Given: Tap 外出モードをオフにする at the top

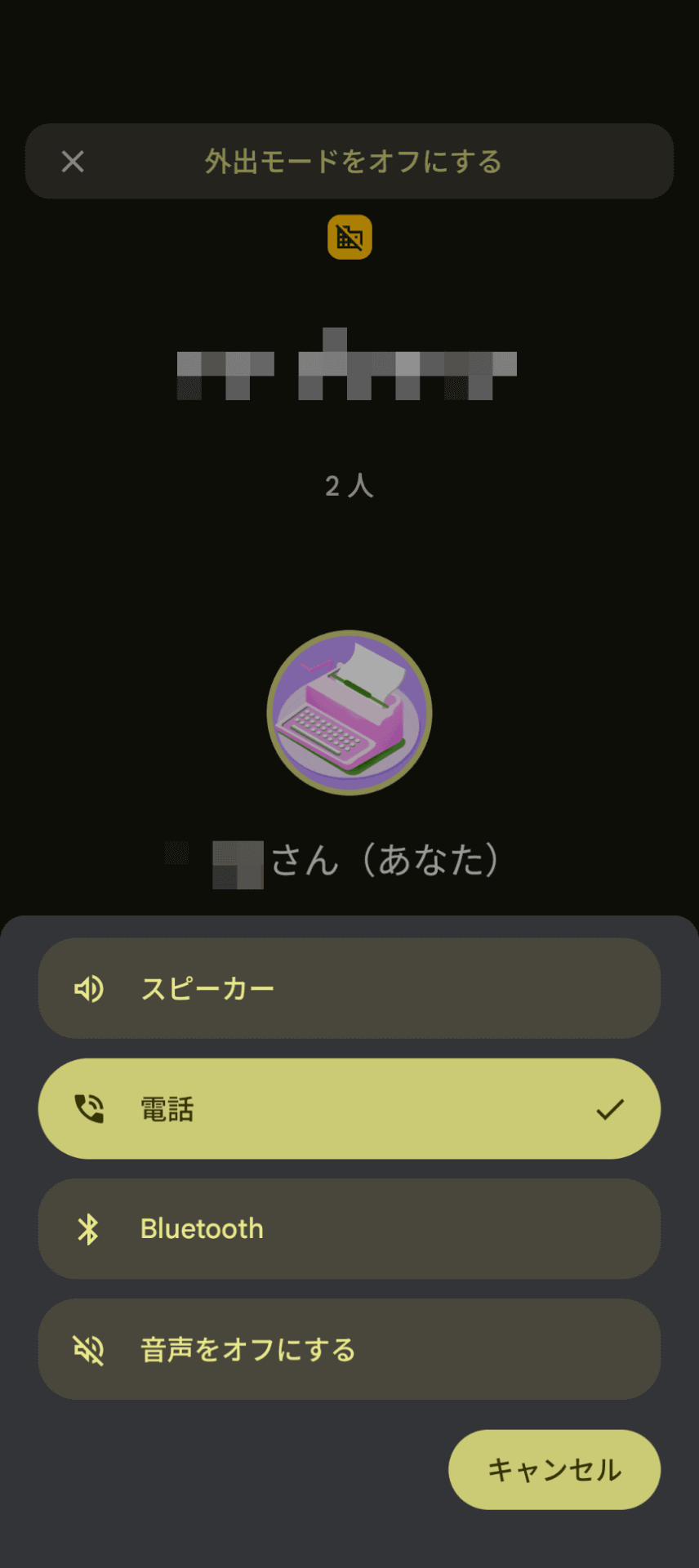Looking at the screenshot, I should [353, 161].
